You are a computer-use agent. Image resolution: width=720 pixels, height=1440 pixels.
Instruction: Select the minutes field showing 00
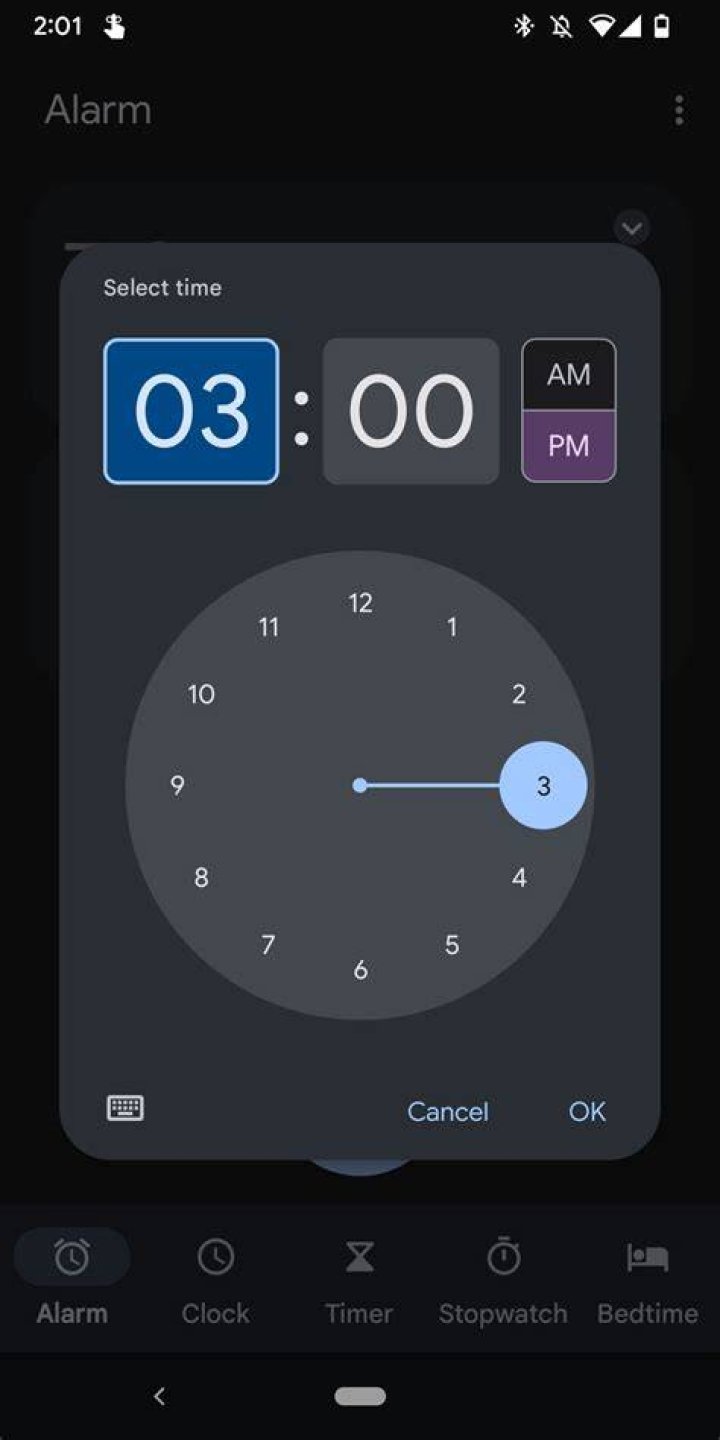pyautogui.click(x=411, y=411)
